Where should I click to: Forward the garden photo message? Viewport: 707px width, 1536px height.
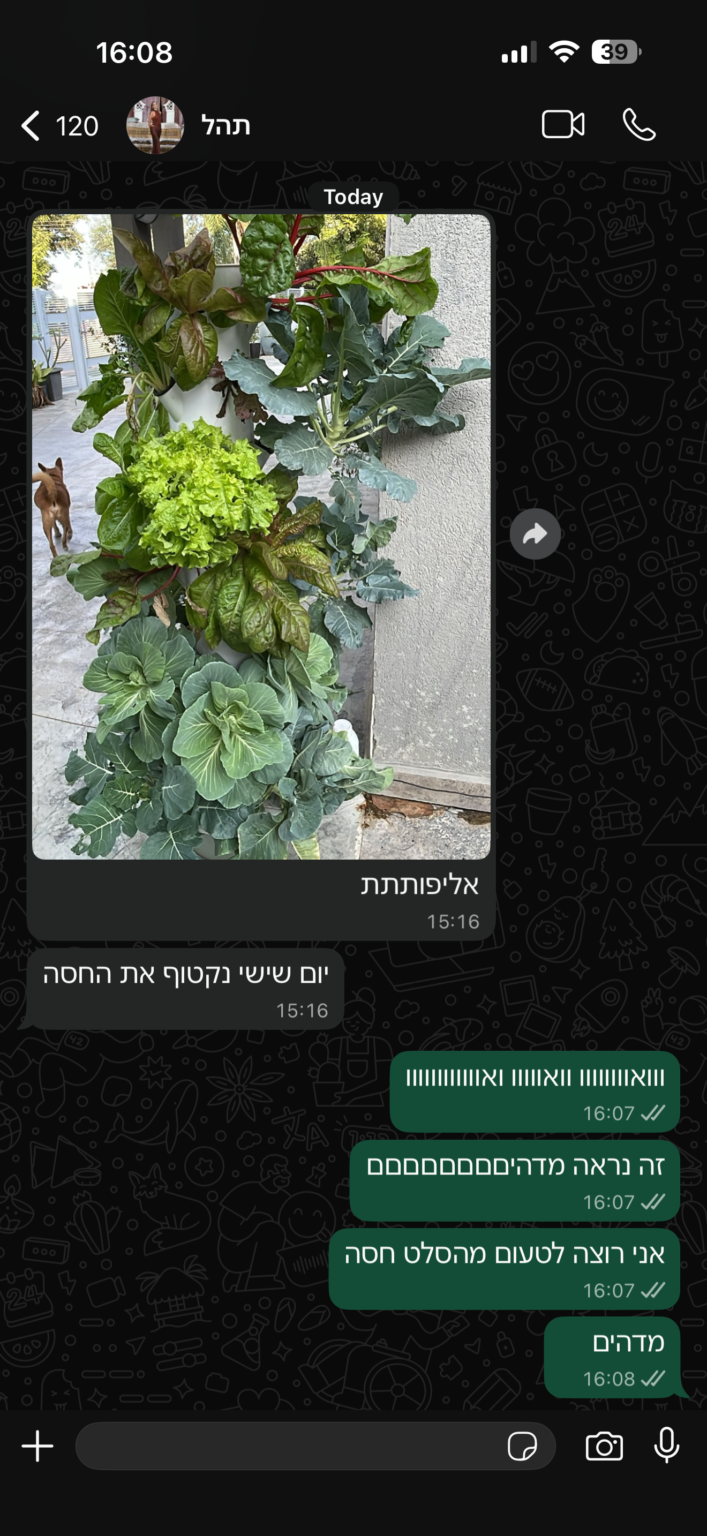point(535,535)
